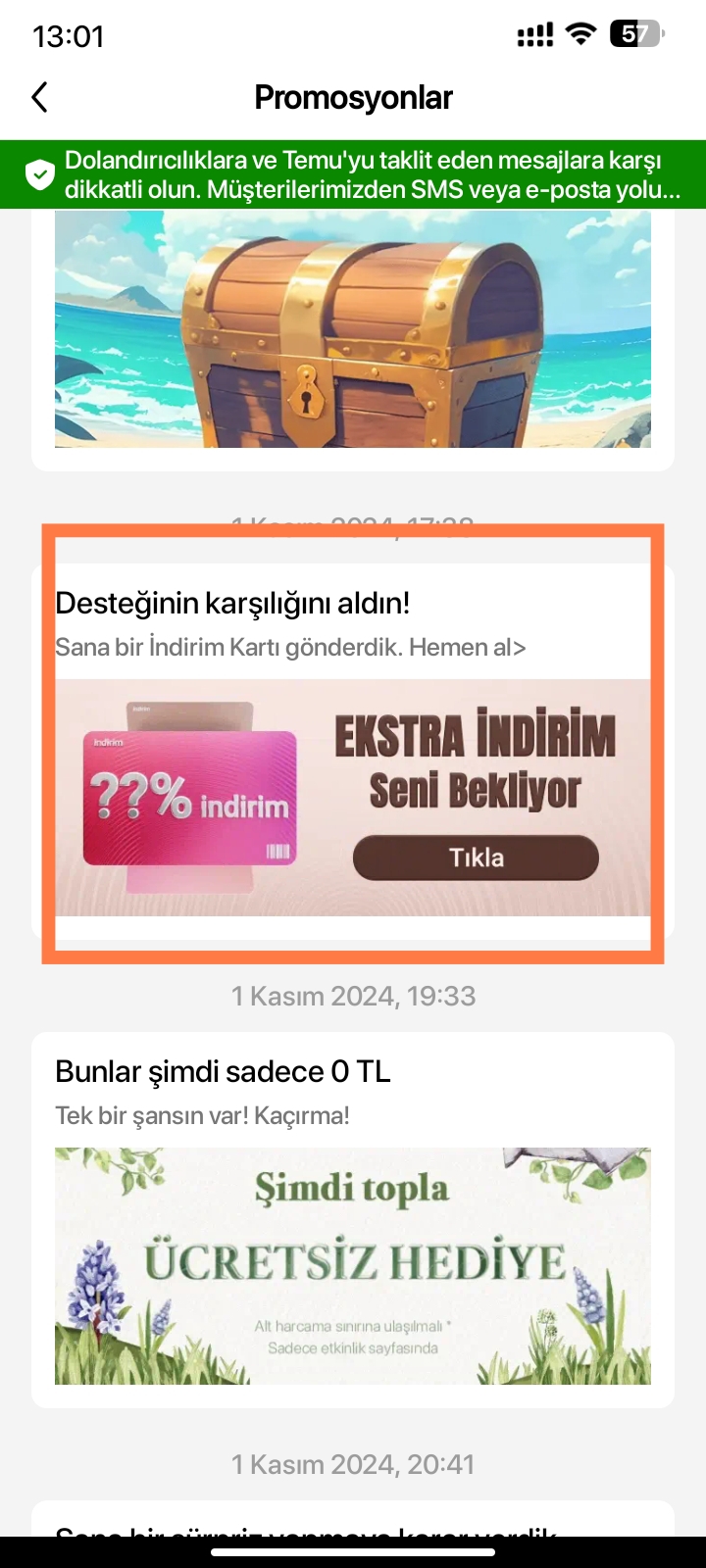Open the "Desteğinin karşılığını aldın!" promotion
Screen dimensions: 706x1568
point(353,745)
